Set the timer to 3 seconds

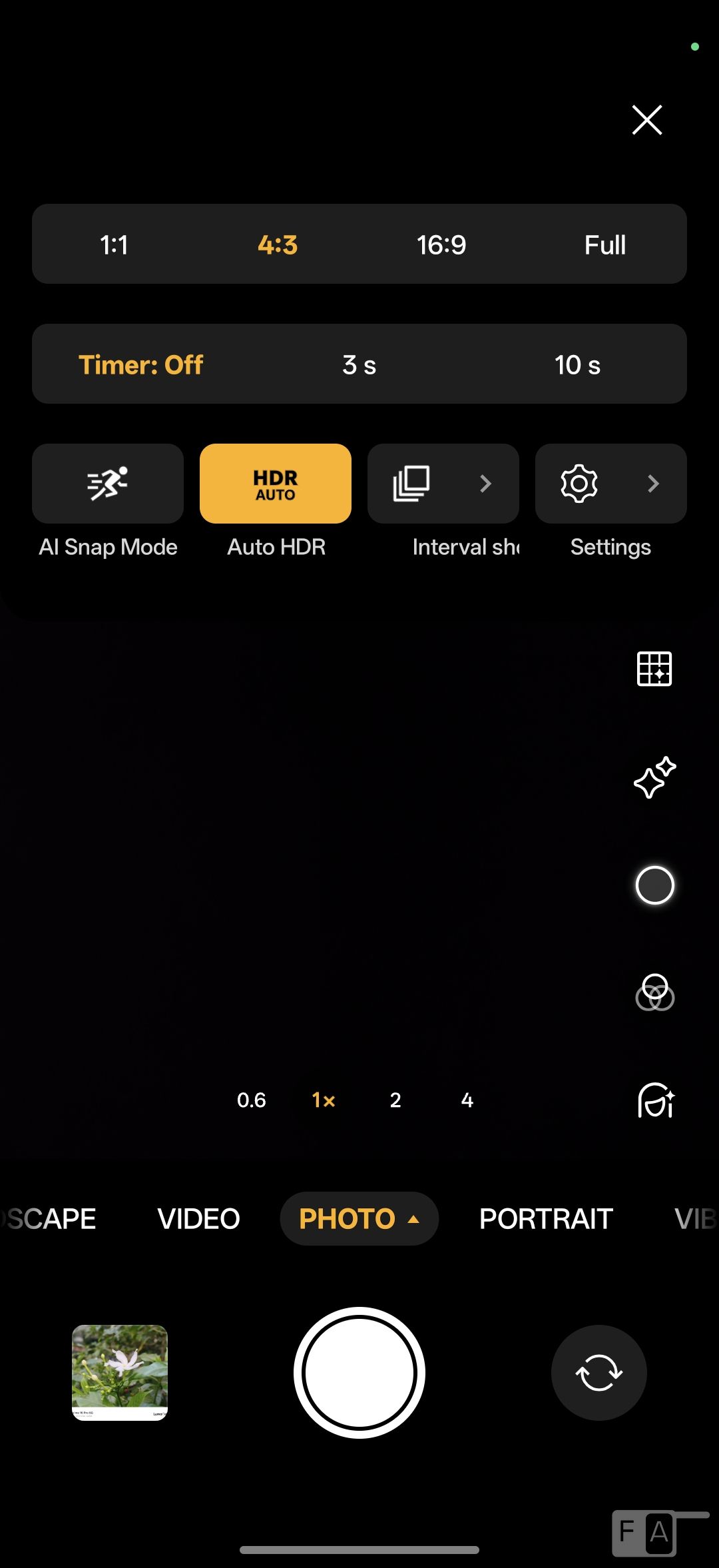click(359, 364)
